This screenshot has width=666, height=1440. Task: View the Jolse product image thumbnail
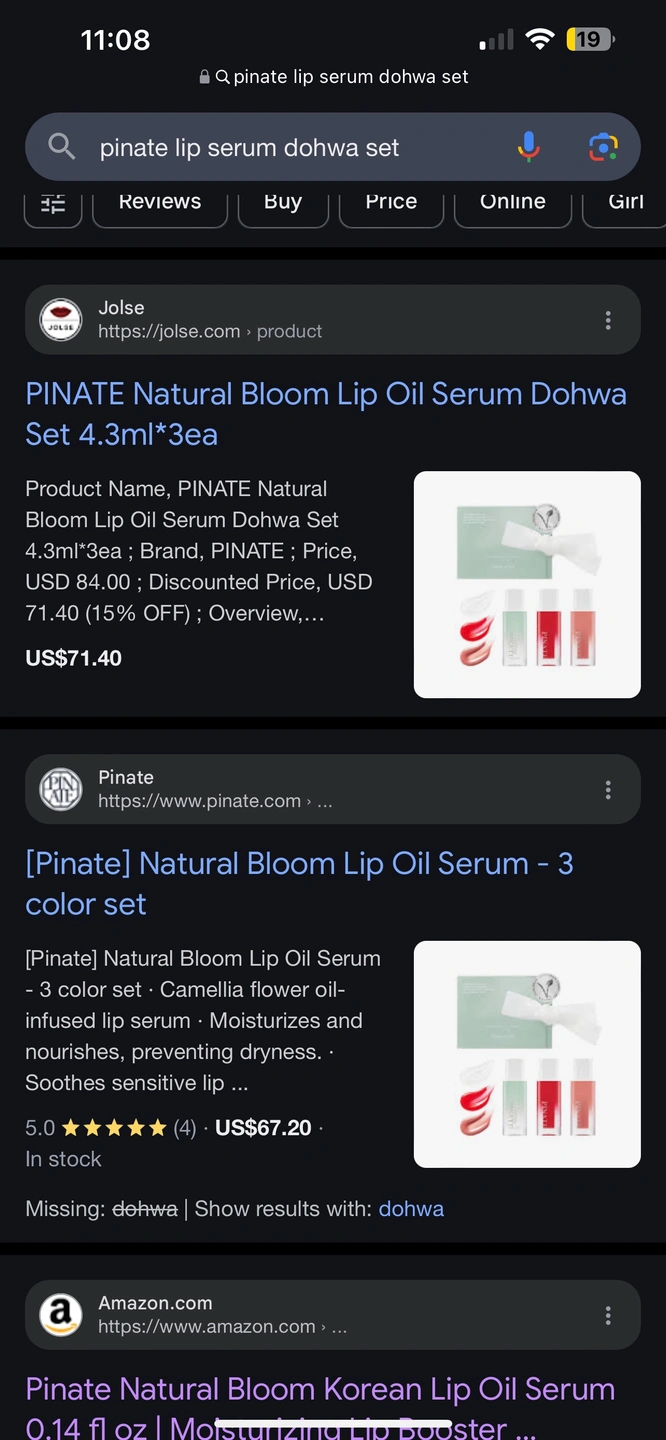527,584
